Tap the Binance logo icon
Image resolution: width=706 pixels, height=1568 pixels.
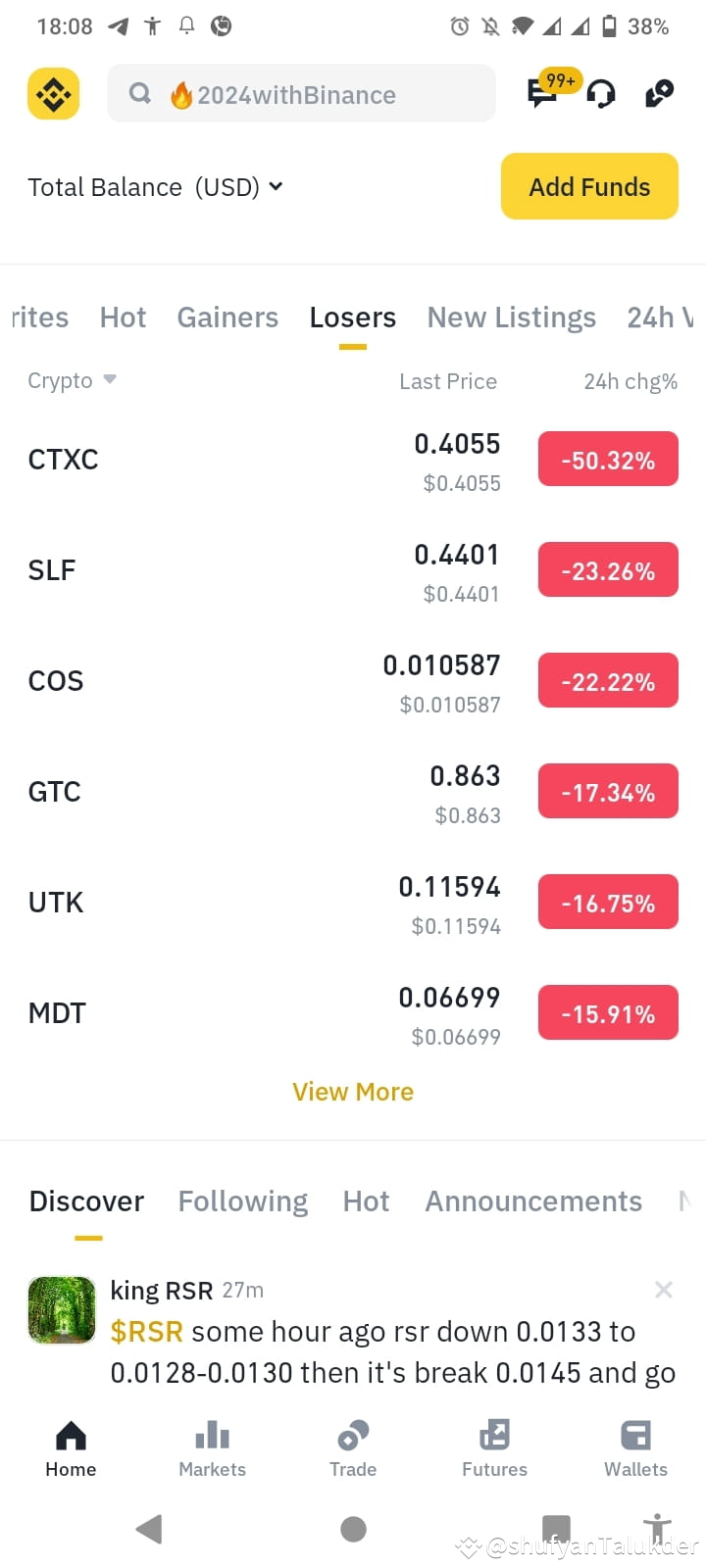click(53, 93)
